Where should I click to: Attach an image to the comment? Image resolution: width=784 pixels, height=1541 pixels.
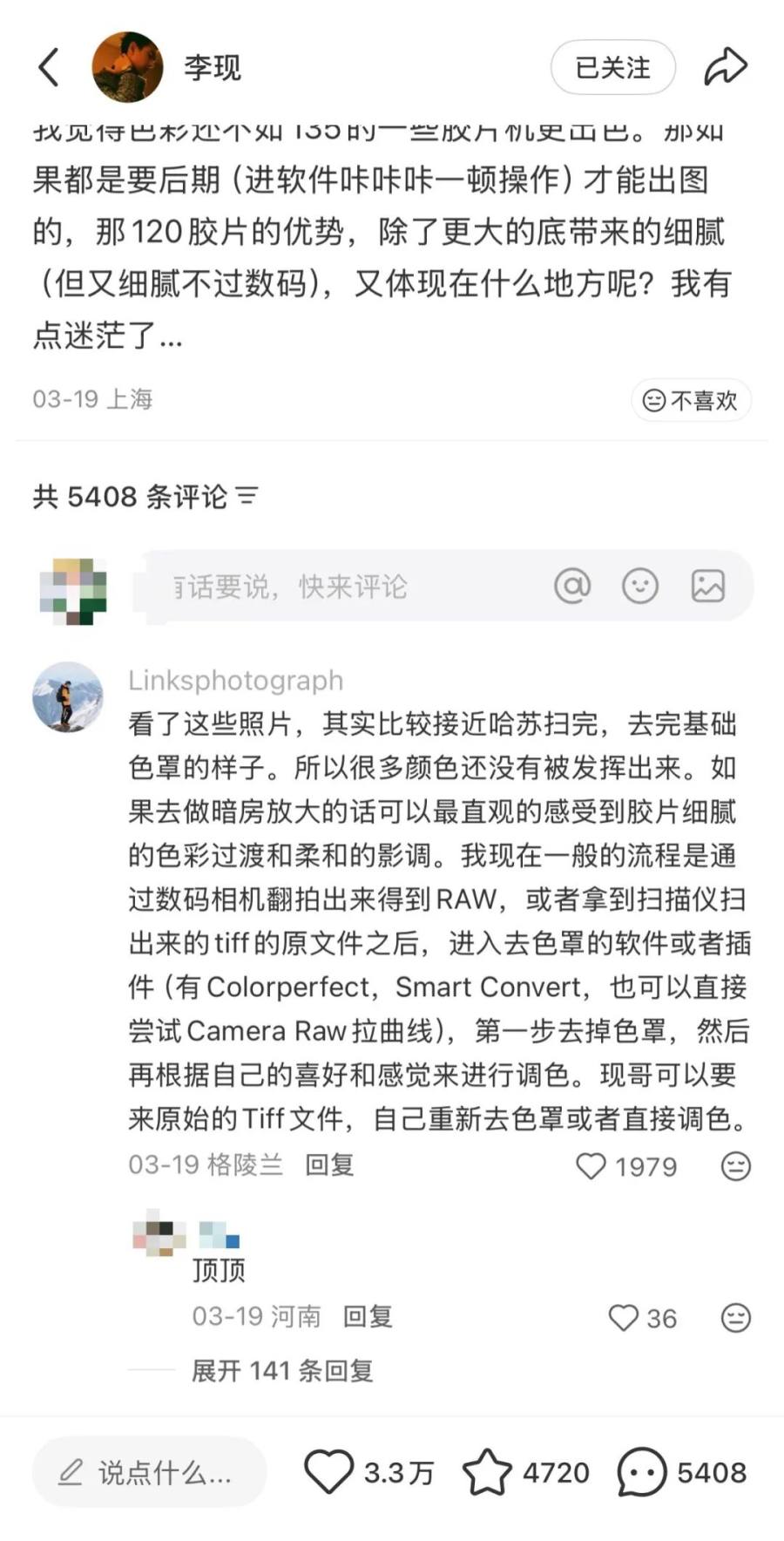point(707,587)
